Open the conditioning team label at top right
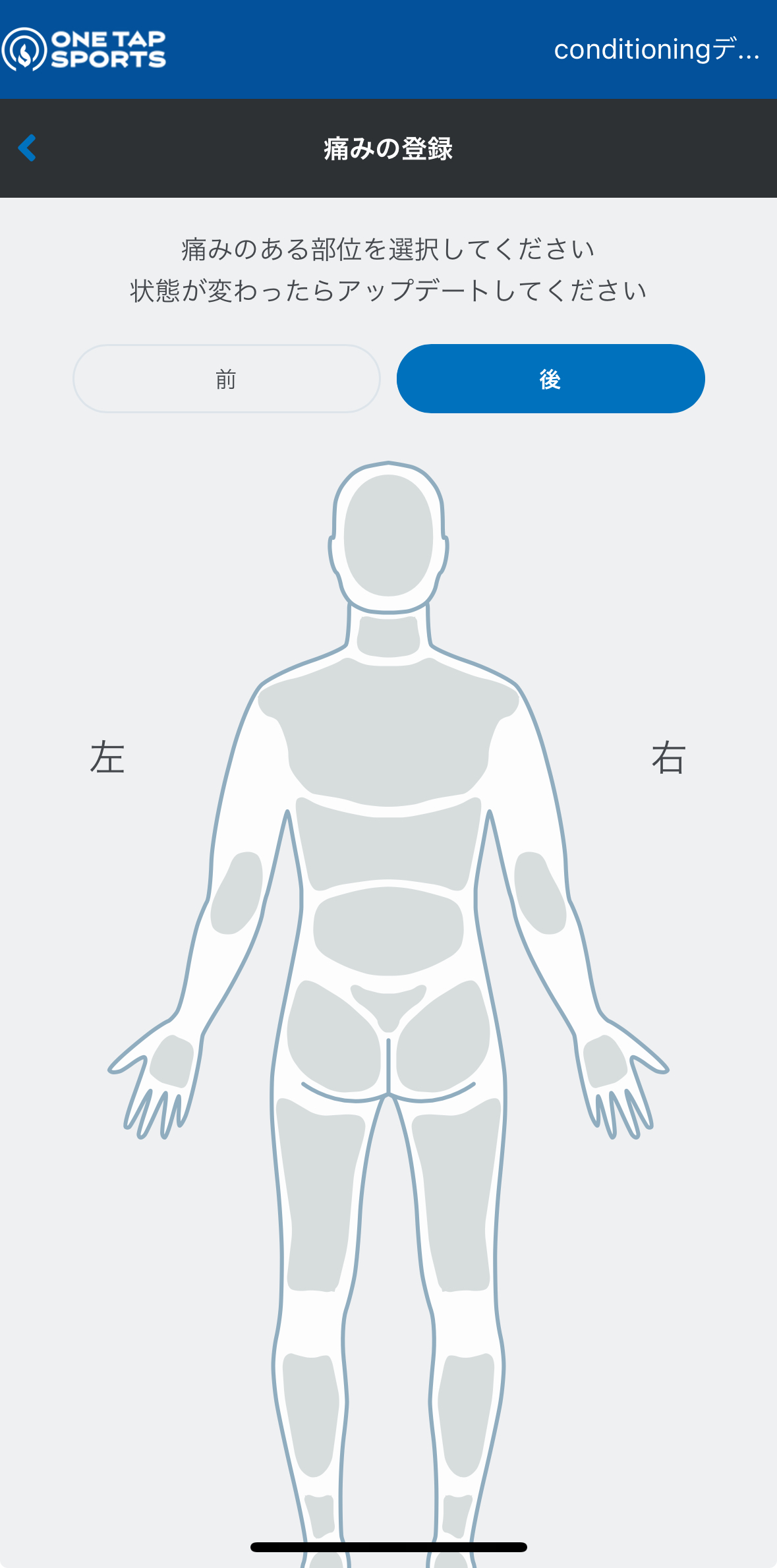The image size is (777, 1568). click(x=656, y=49)
